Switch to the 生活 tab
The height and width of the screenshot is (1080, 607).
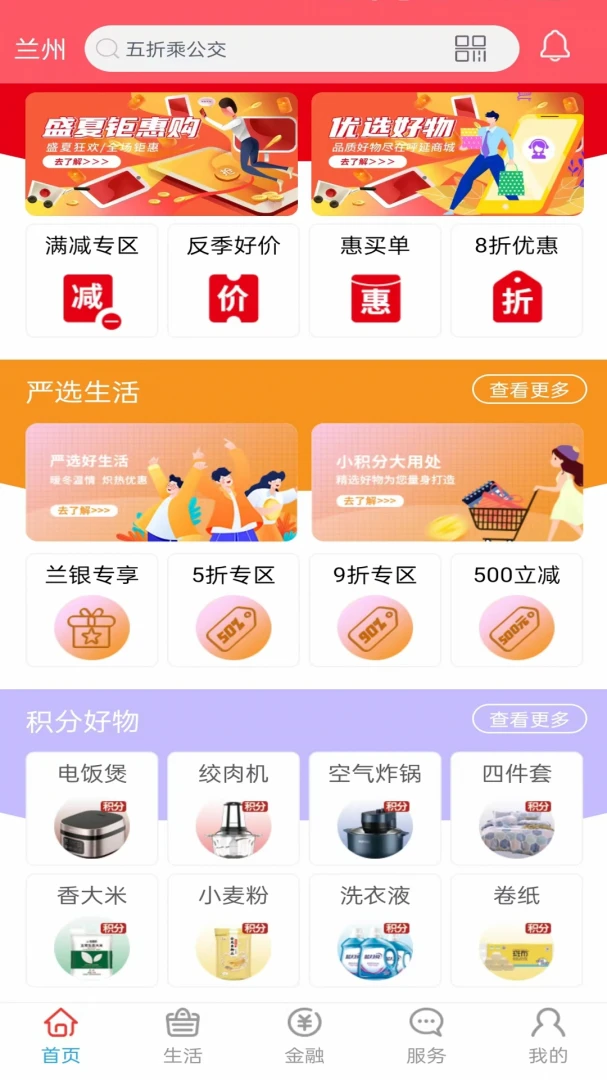(182, 1036)
